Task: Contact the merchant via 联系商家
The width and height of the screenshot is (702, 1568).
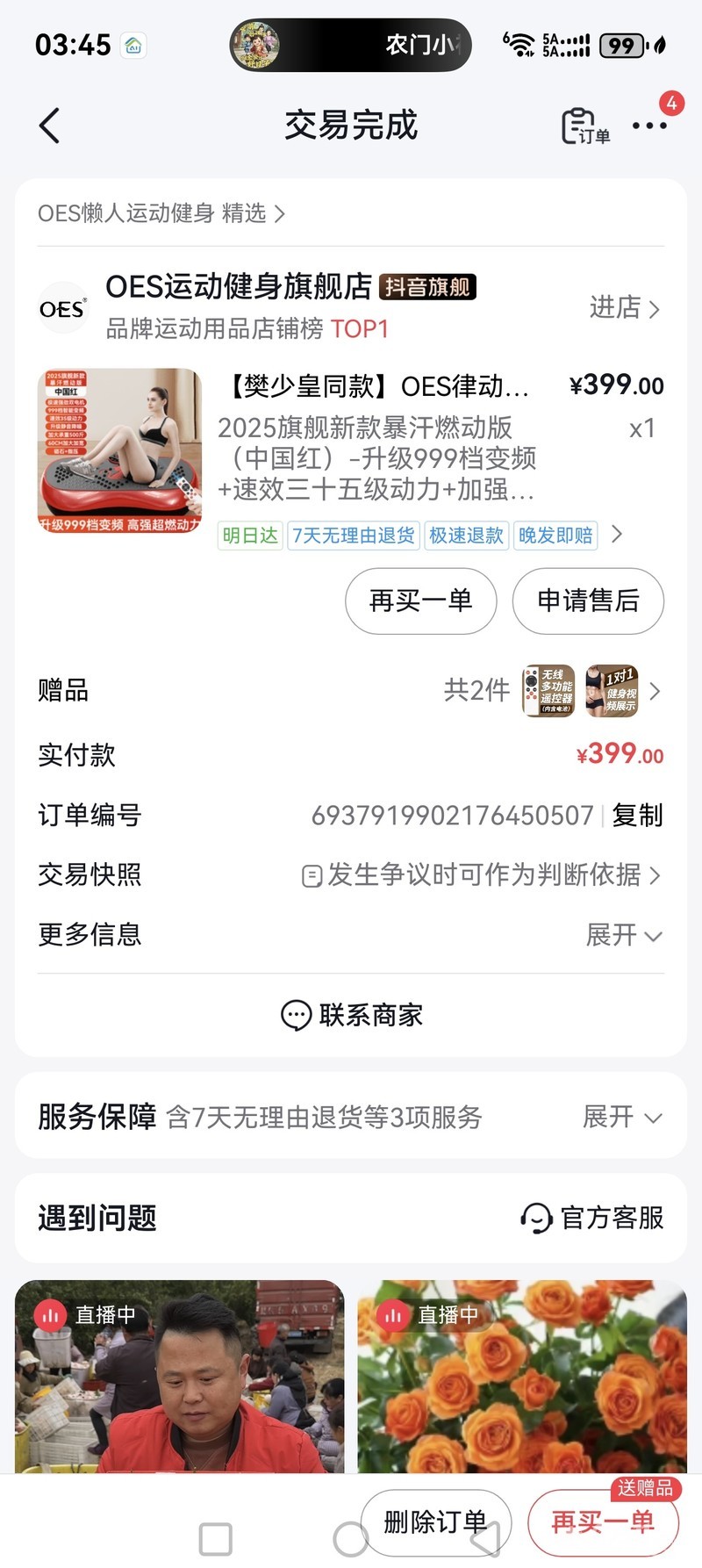Action: click(351, 1015)
